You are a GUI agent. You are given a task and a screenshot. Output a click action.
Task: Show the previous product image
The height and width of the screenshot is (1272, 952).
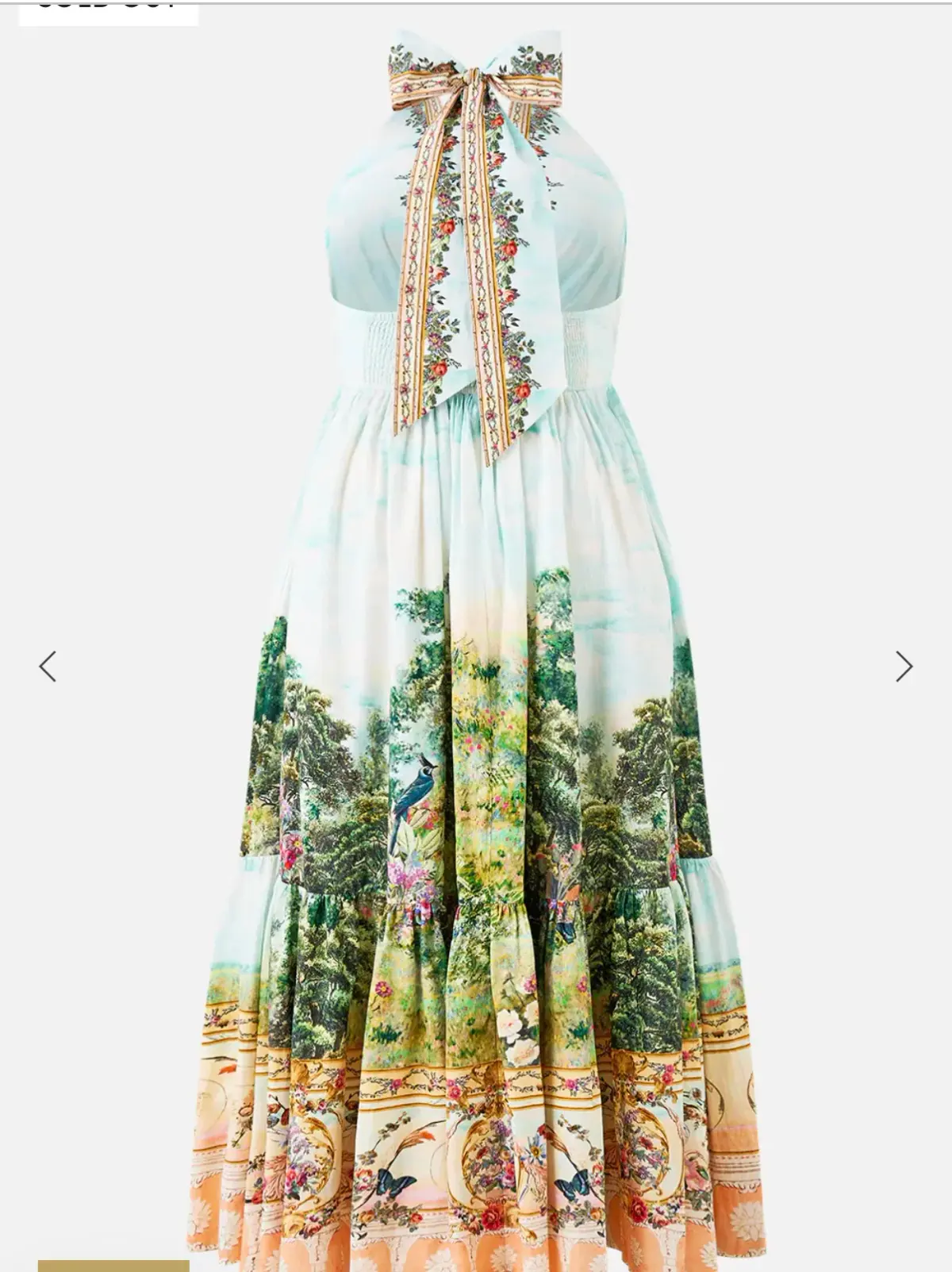point(48,667)
